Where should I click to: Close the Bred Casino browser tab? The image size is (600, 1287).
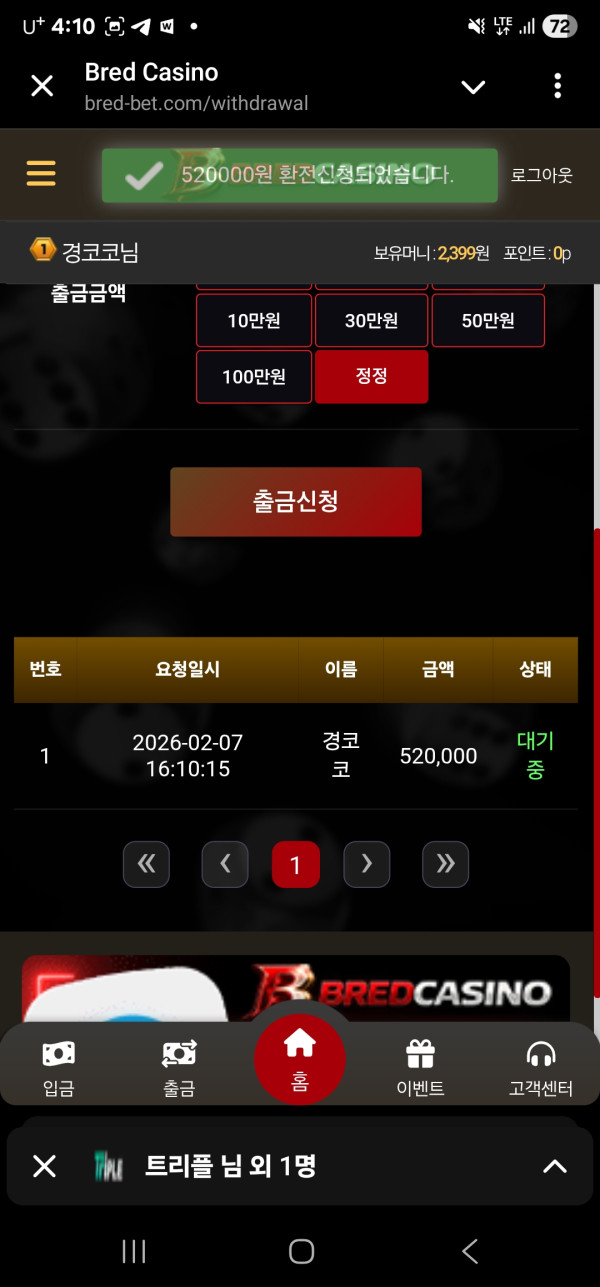pyautogui.click(x=42, y=86)
